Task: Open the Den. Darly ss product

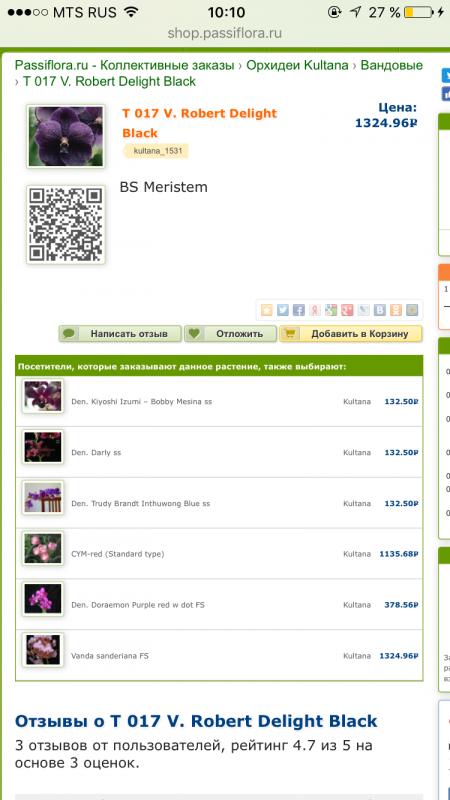Action: tap(96, 453)
